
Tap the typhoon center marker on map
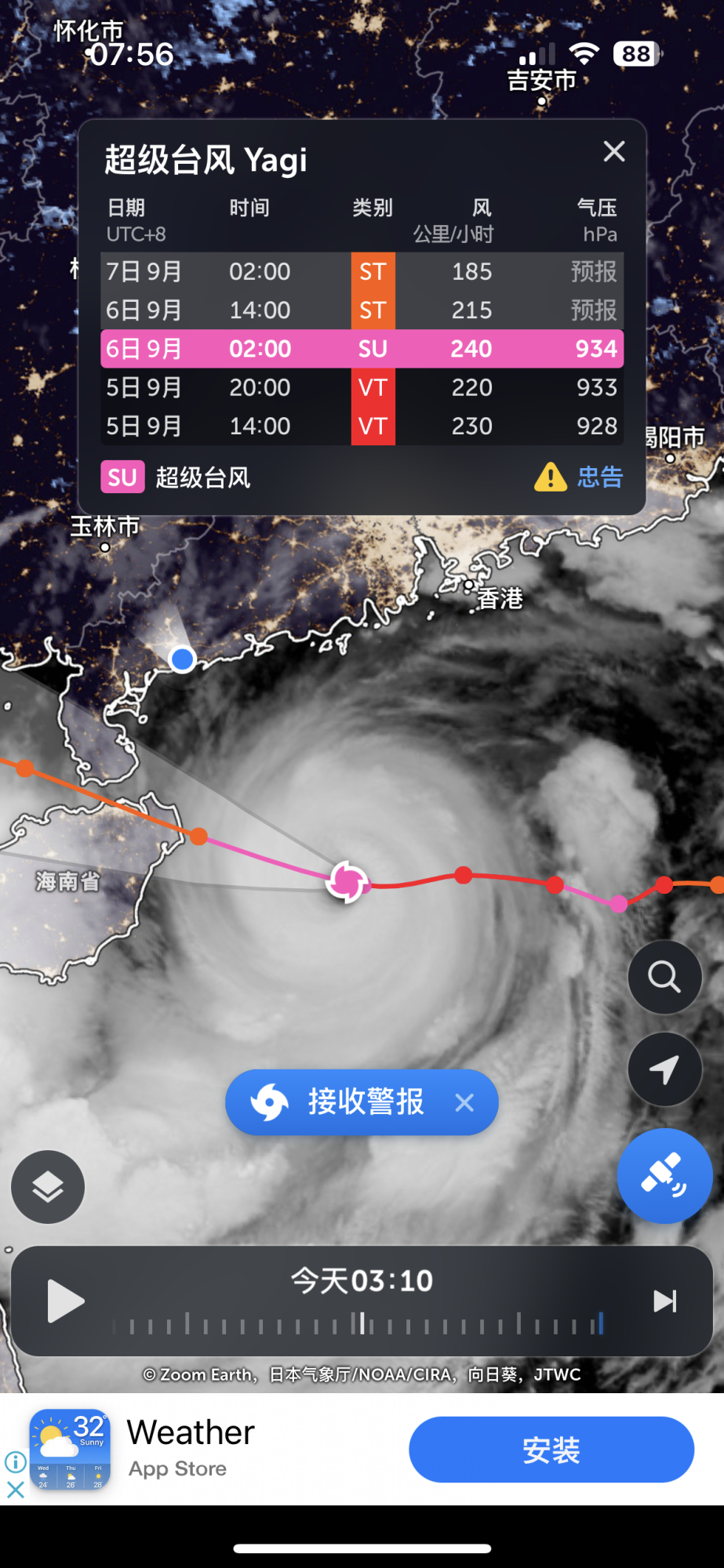point(347,881)
